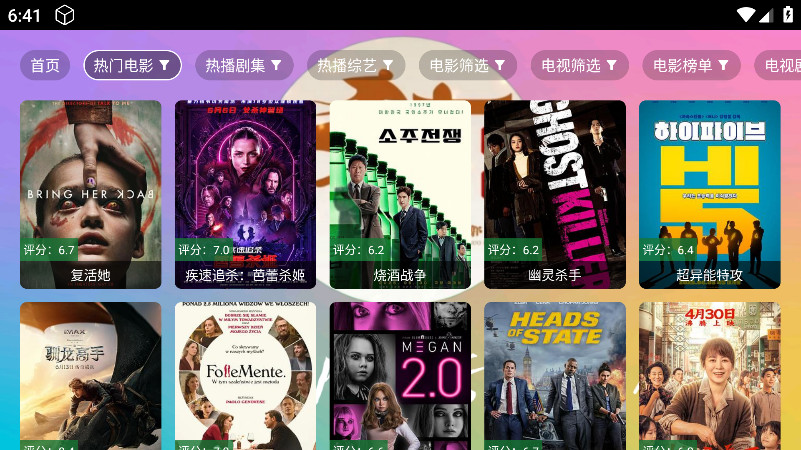Open the 幽灵杀手 movie card
The image size is (801, 450).
coord(555,194)
